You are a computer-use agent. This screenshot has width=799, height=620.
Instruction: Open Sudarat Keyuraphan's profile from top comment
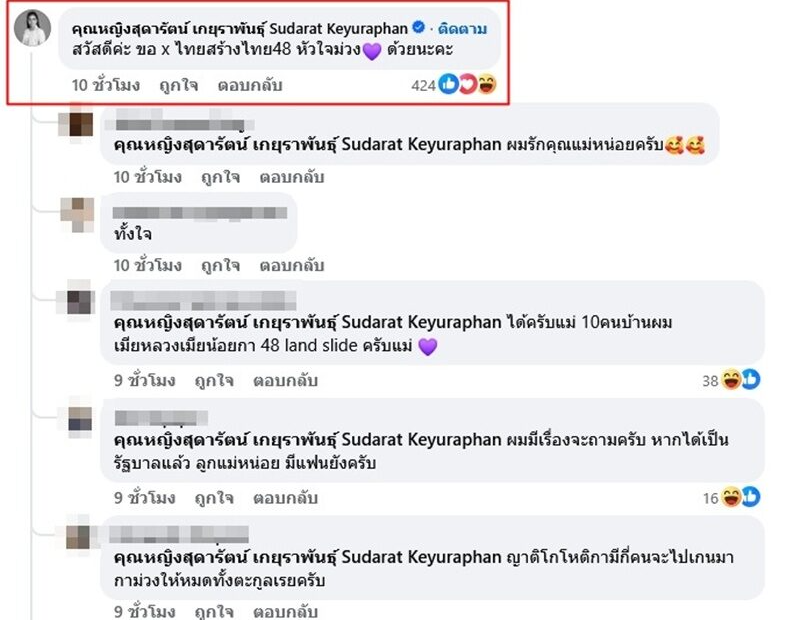pyautogui.click(x=240, y=29)
